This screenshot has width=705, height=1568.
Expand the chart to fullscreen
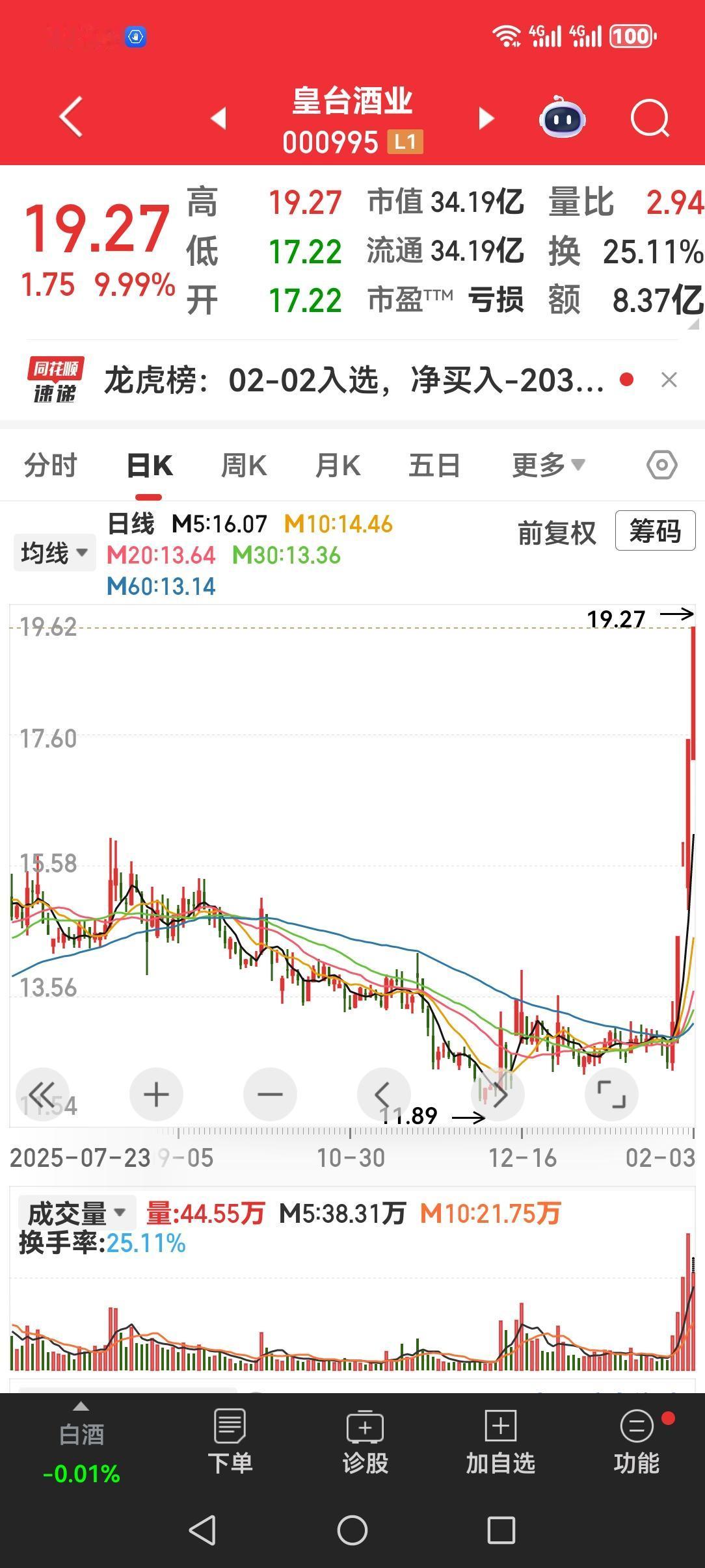coord(611,1094)
